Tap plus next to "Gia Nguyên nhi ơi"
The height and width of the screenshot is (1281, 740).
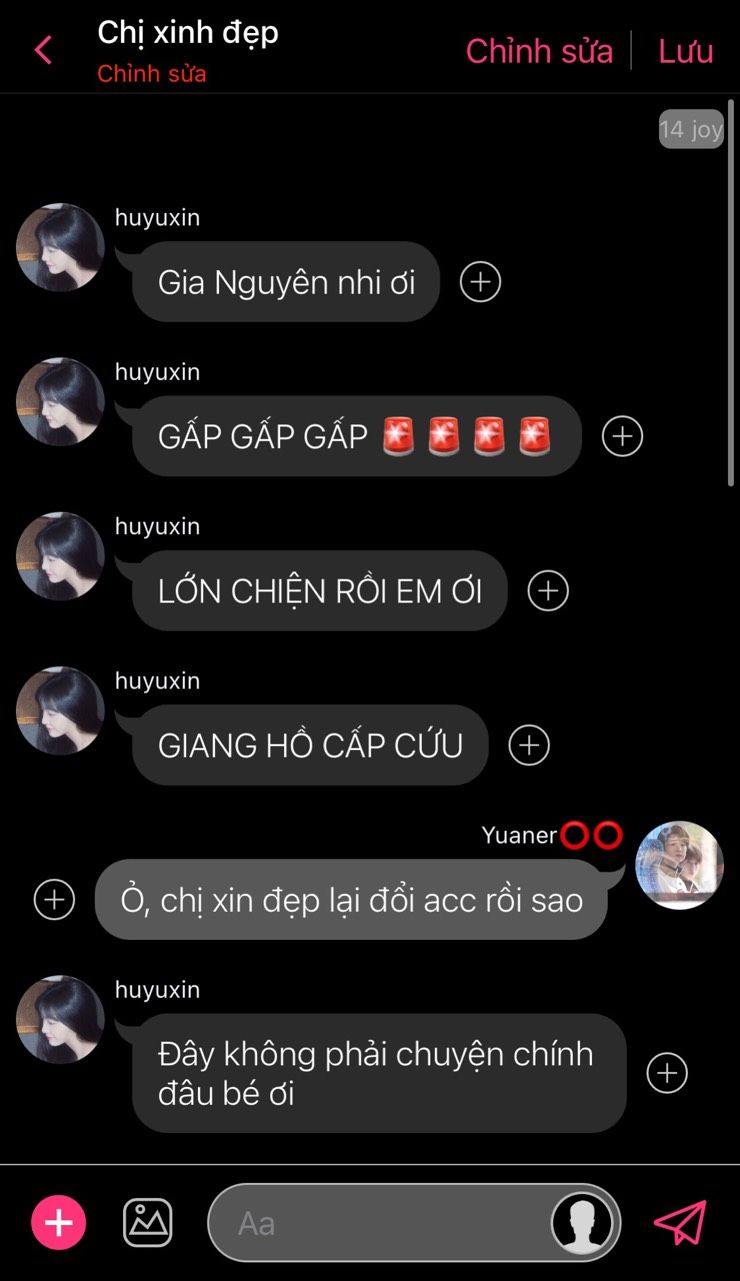(x=480, y=282)
